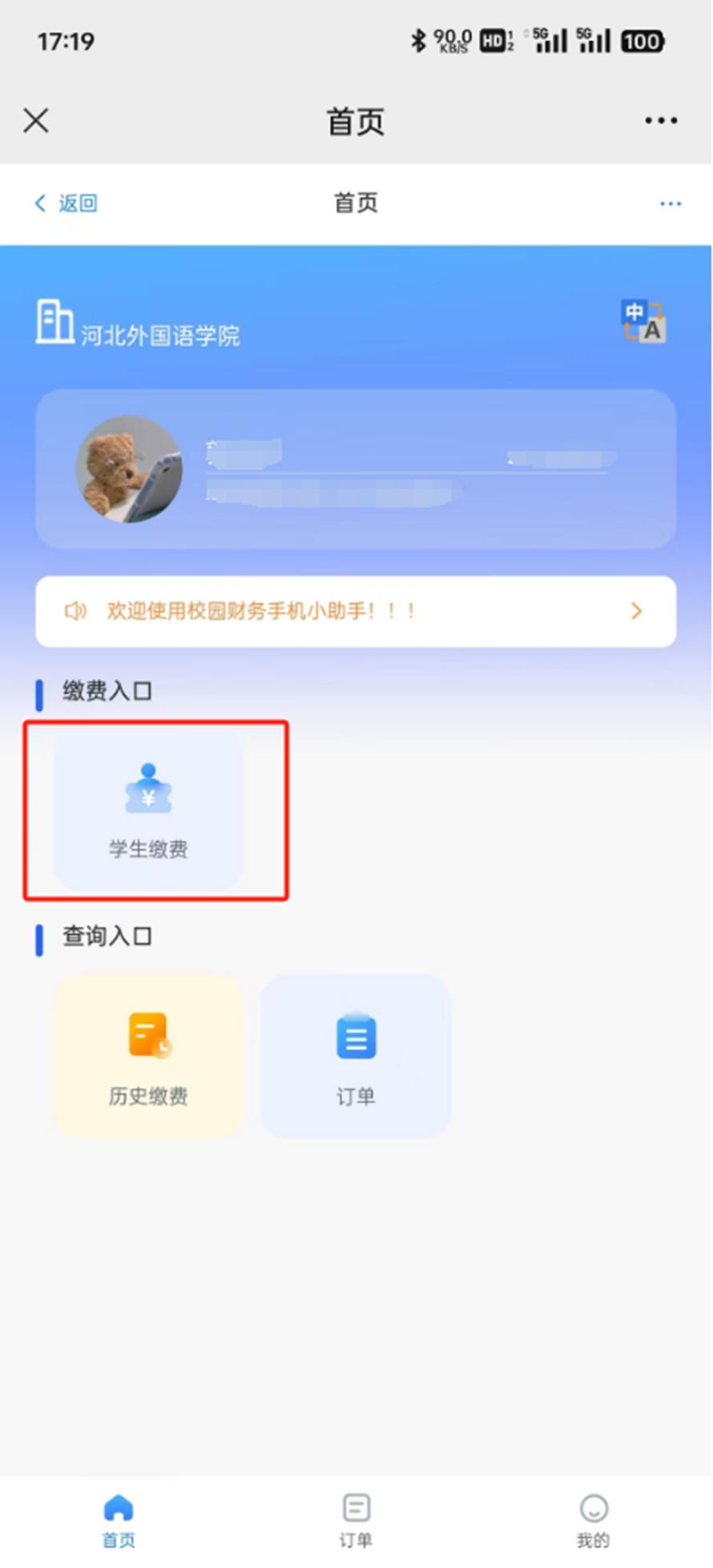The height and width of the screenshot is (1568, 713).
Task: Open 学生缴费 student payment
Action: click(x=148, y=810)
